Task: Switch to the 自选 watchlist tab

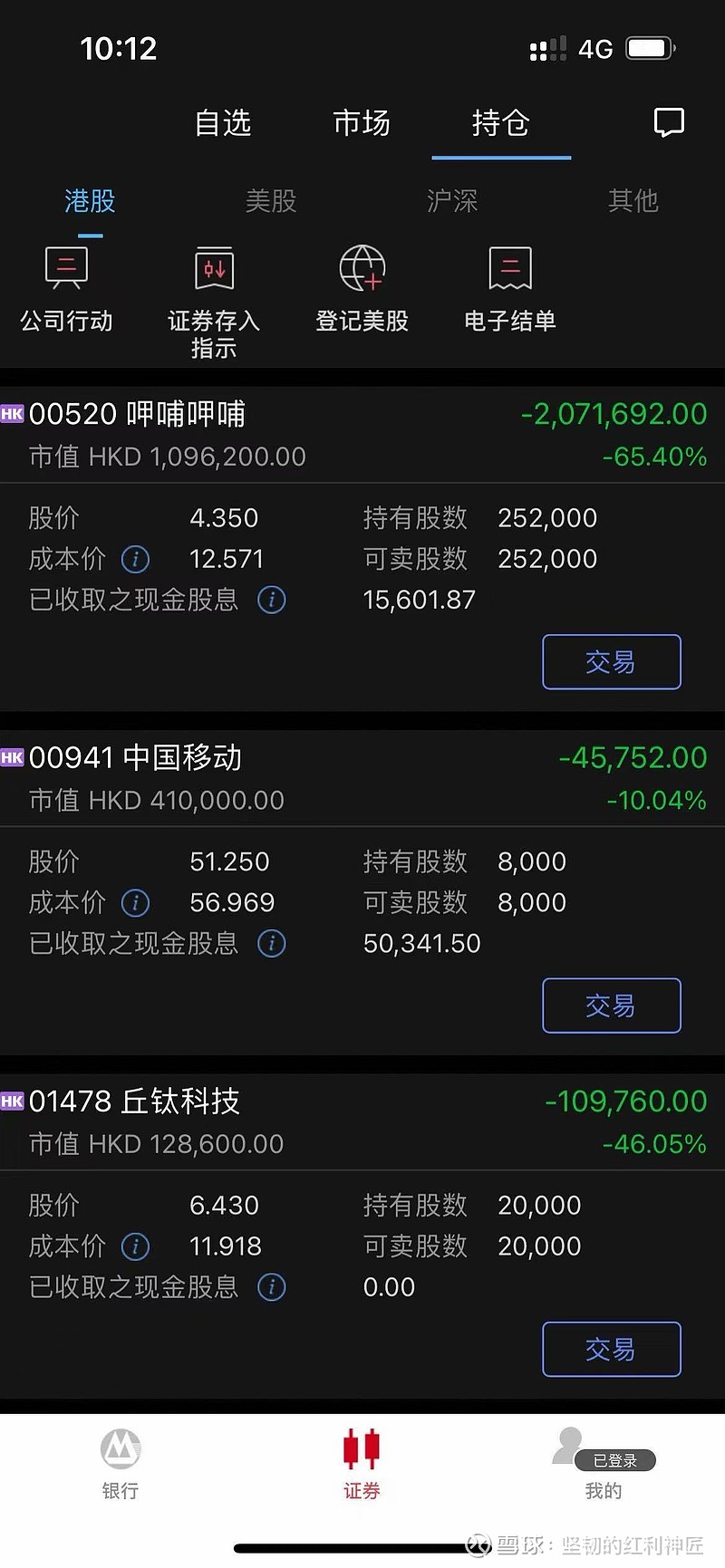Action: (x=222, y=123)
